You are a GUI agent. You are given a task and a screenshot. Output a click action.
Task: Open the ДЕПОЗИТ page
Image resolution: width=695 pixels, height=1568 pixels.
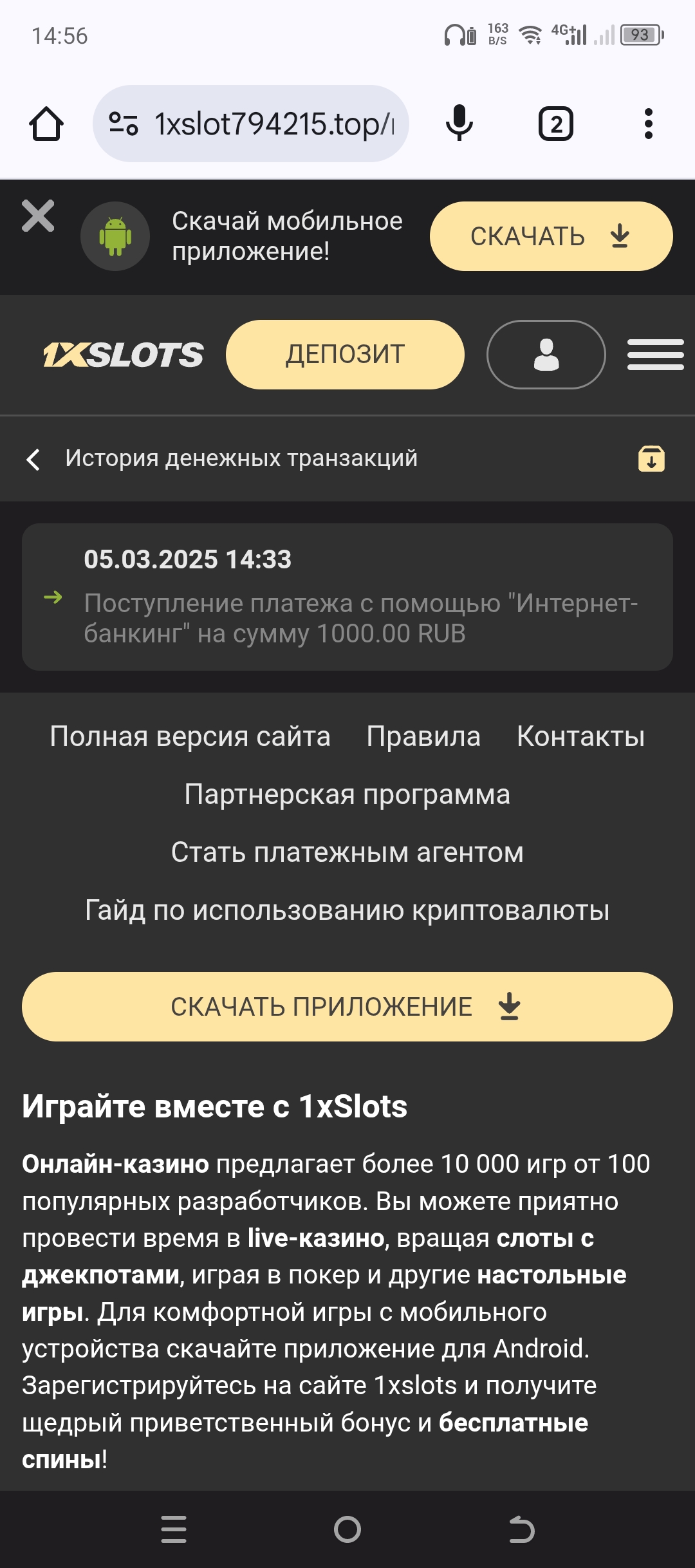[x=345, y=355]
